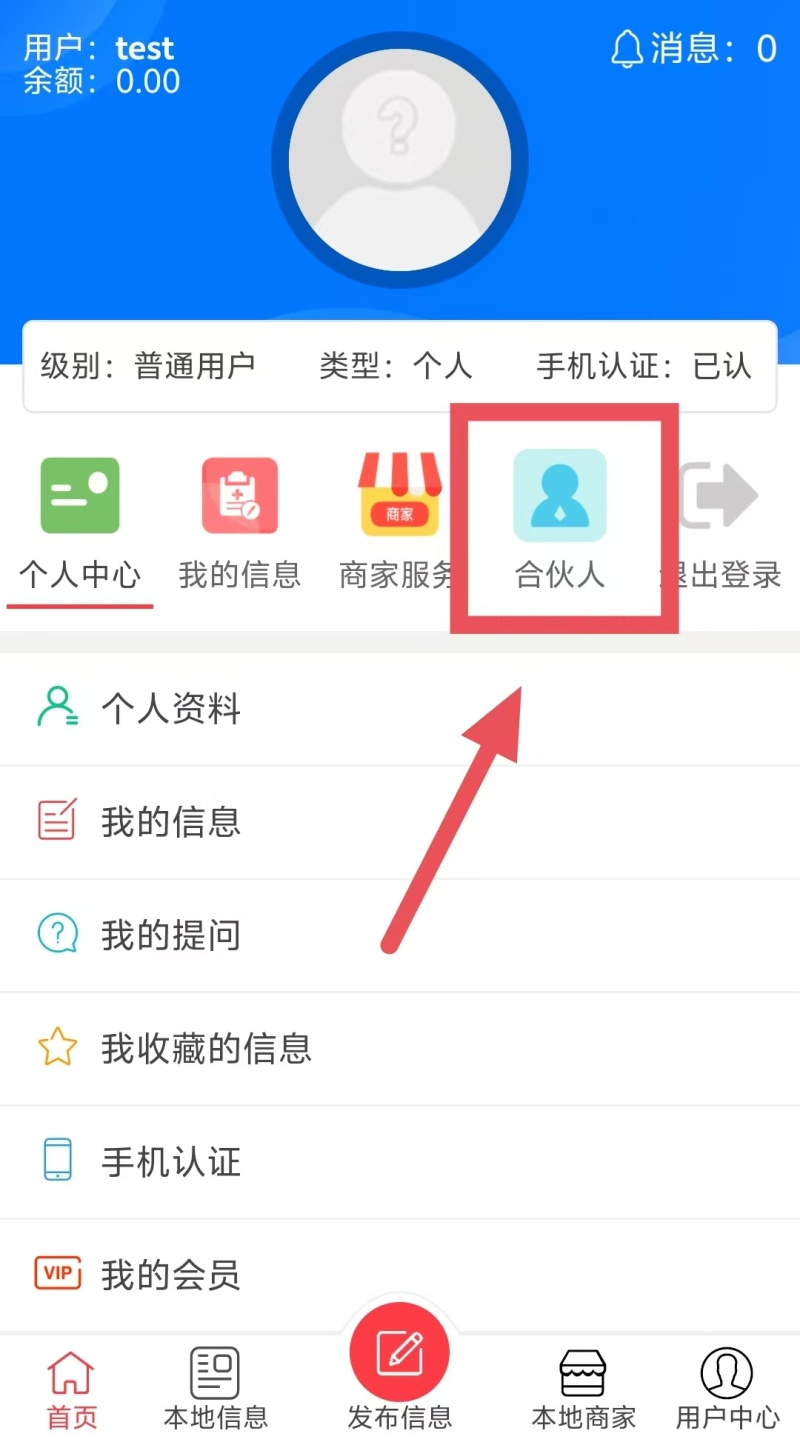Select the 个人中心 shortcut
Image resolution: width=800 pixels, height=1445 pixels.
pyautogui.click(x=80, y=522)
